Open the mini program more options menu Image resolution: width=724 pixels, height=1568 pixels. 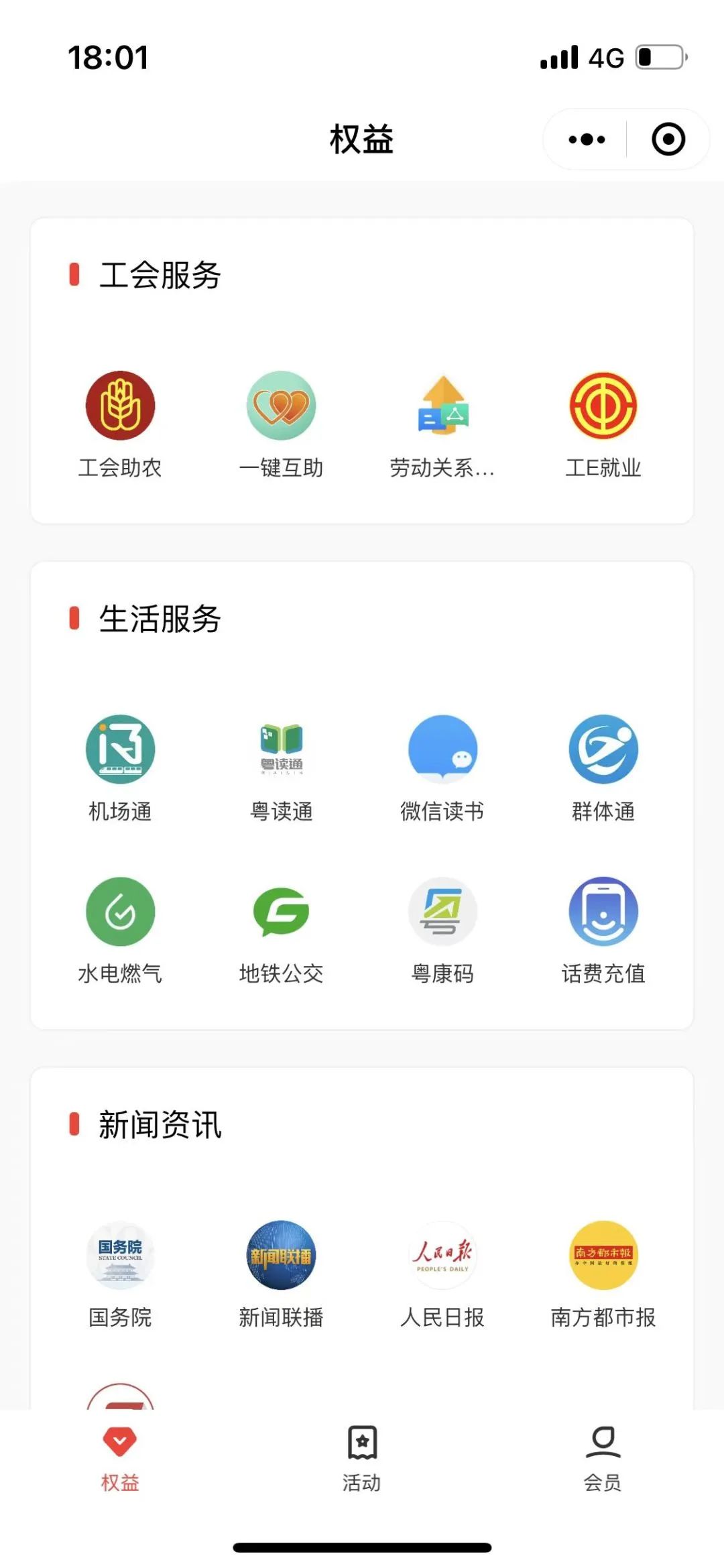(x=587, y=139)
